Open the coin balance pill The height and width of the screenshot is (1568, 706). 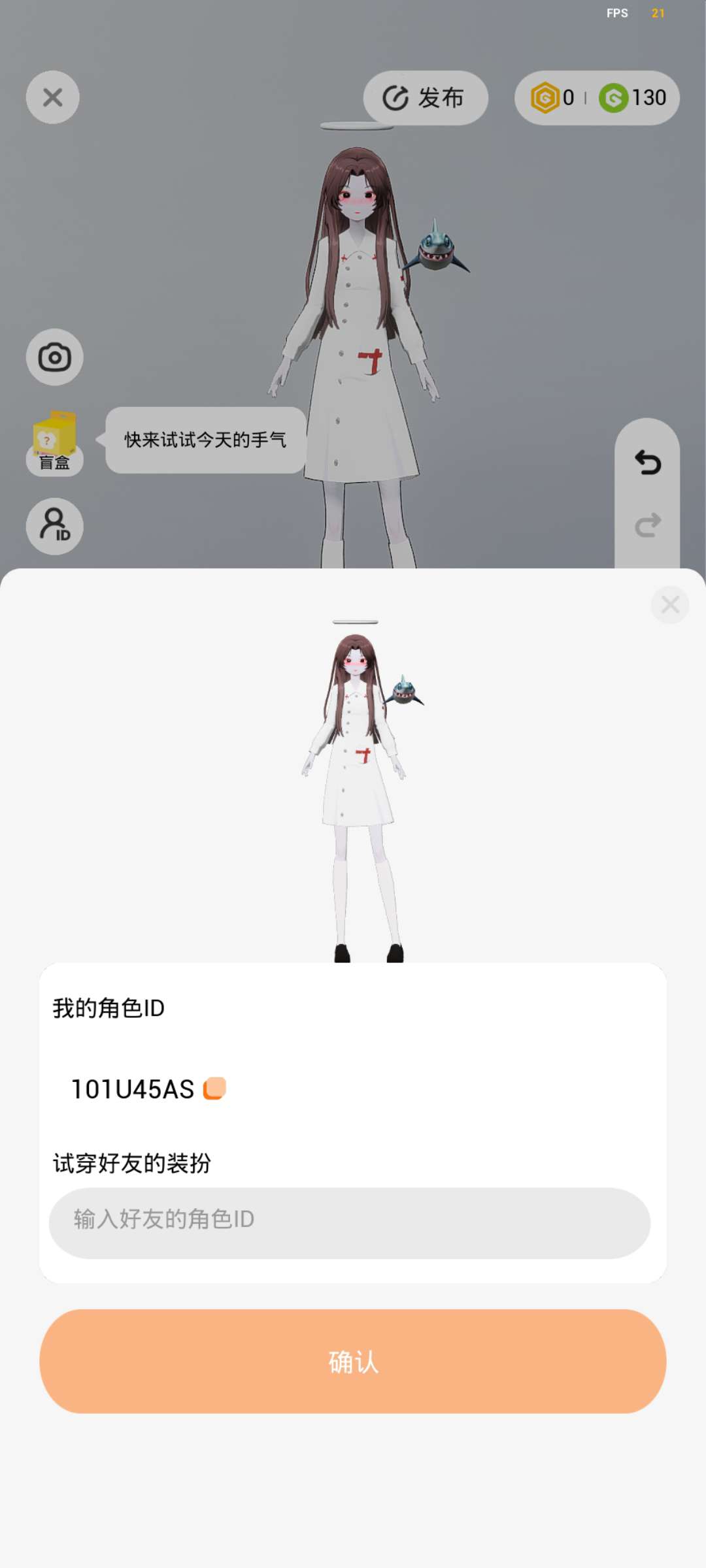pos(597,98)
